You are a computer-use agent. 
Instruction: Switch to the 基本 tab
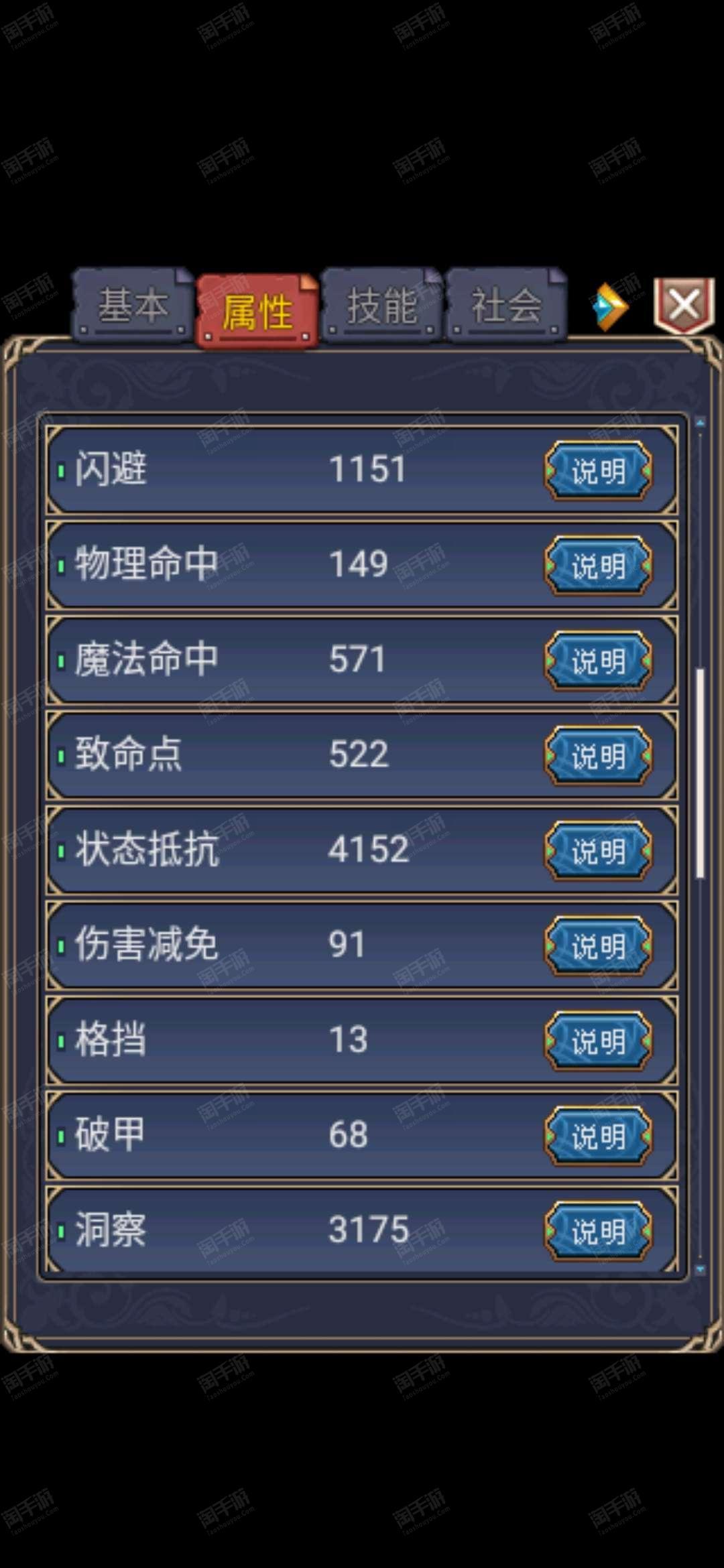133,305
